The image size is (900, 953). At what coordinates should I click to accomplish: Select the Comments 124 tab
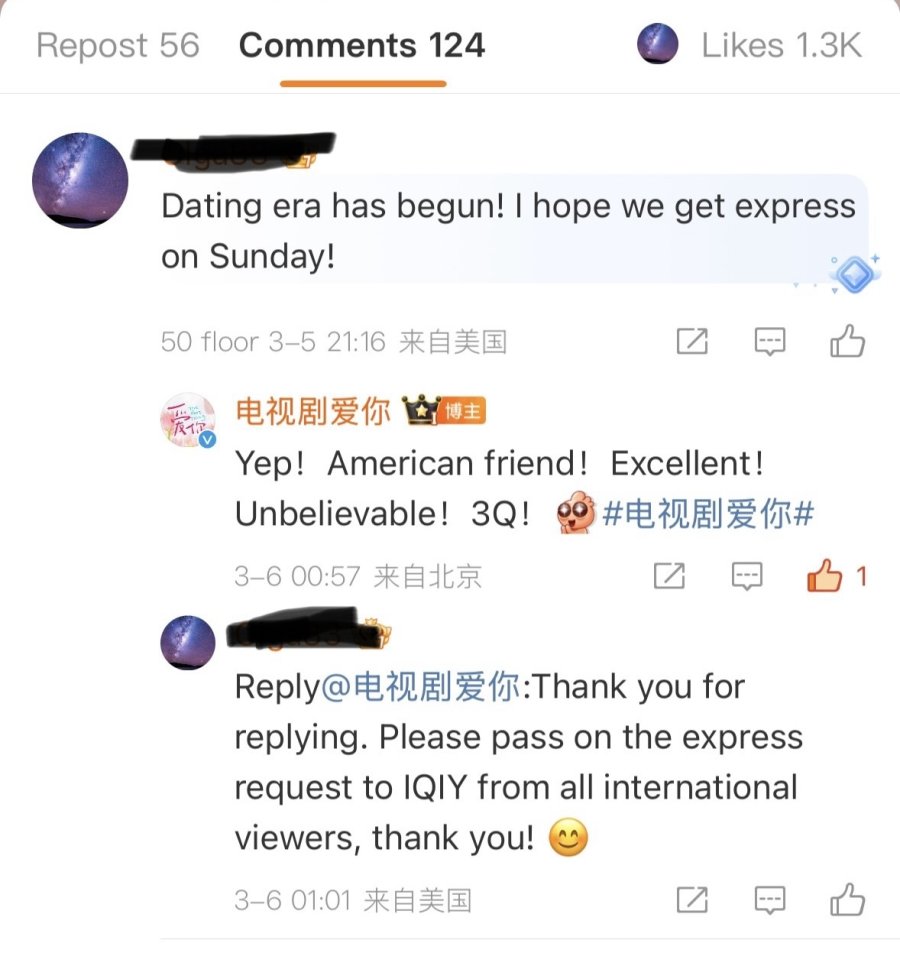tap(362, 46)
